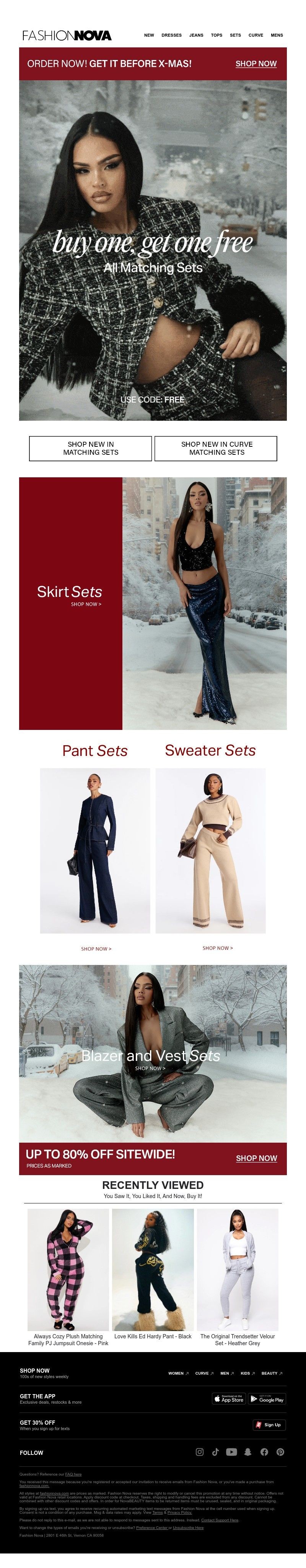The image size is (306, 1568).
Task: Tap SHOP NOW below the Sweater Sets photo
Action: tap(218, 949)
